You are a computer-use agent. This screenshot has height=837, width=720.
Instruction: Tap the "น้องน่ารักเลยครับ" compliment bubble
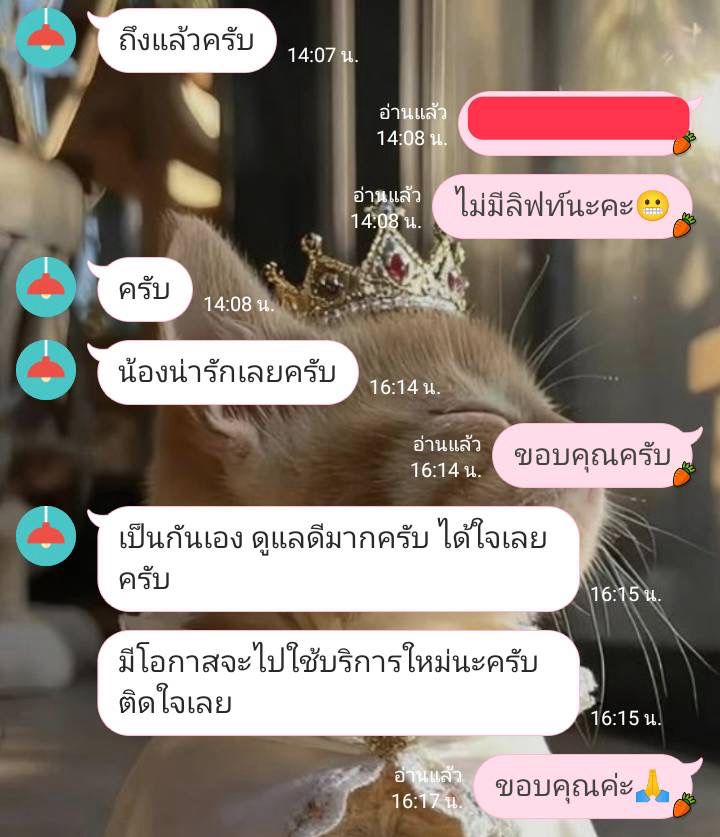coord(224,370)
